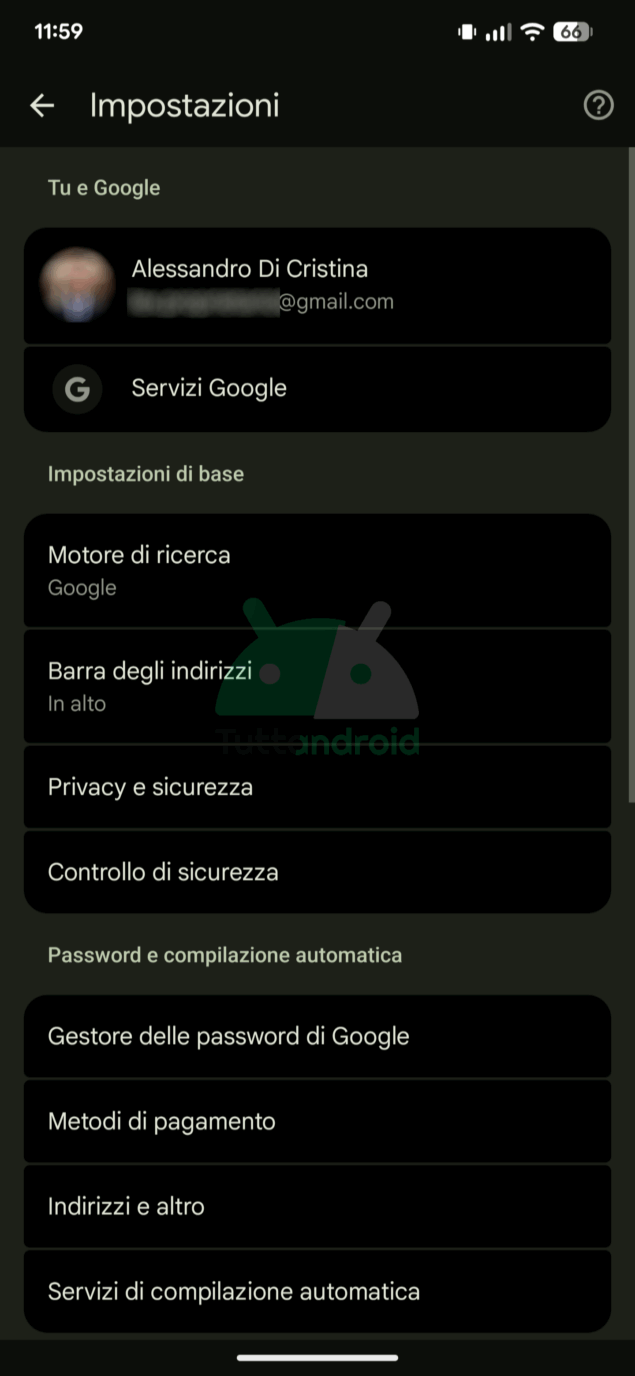Open the help icon
This screenshot has width=635, height=1376.
598,105
